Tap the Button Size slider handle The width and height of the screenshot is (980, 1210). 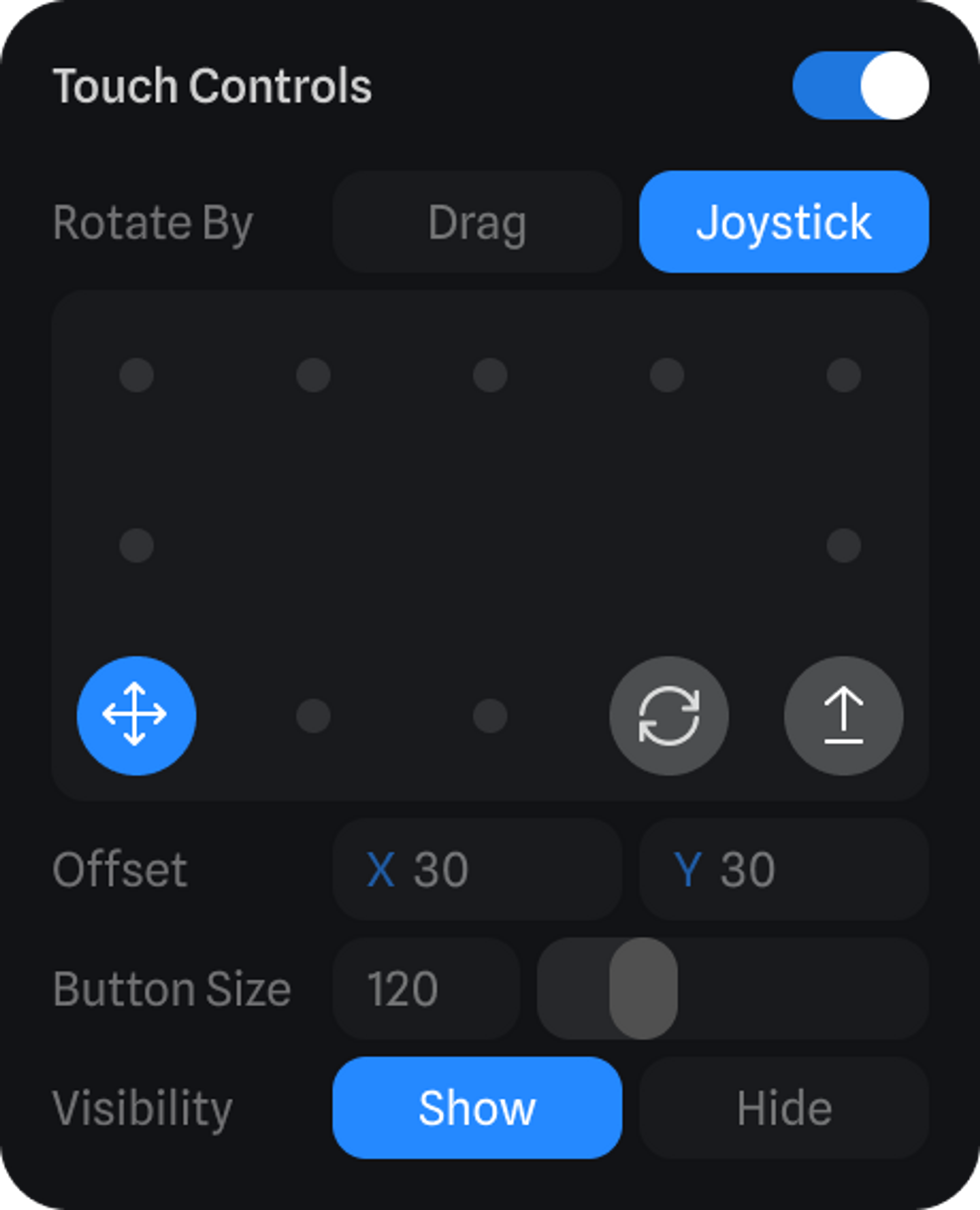(x=643, y=989)
